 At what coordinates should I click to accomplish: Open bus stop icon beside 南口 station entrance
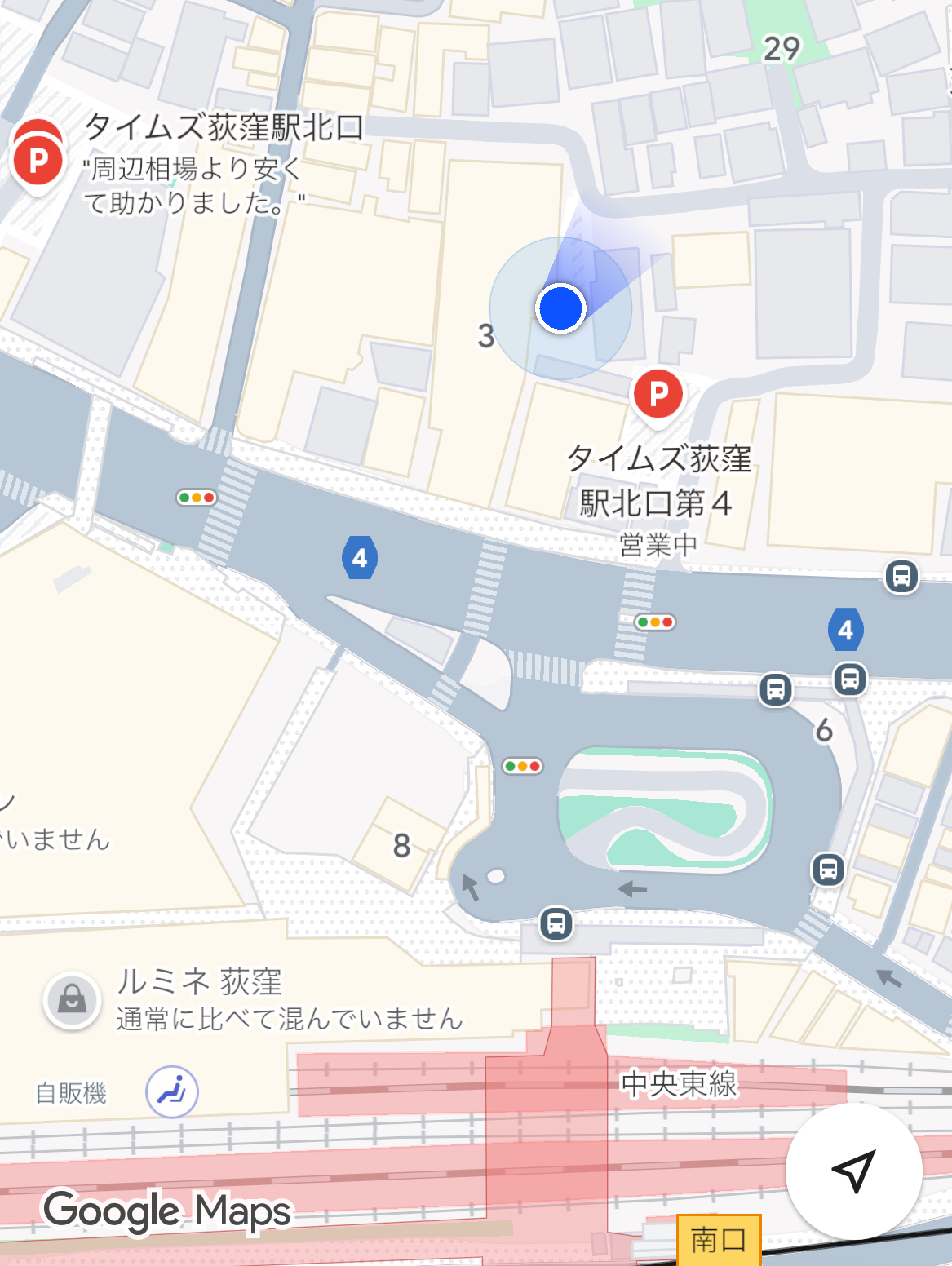[x=556, y=923]
